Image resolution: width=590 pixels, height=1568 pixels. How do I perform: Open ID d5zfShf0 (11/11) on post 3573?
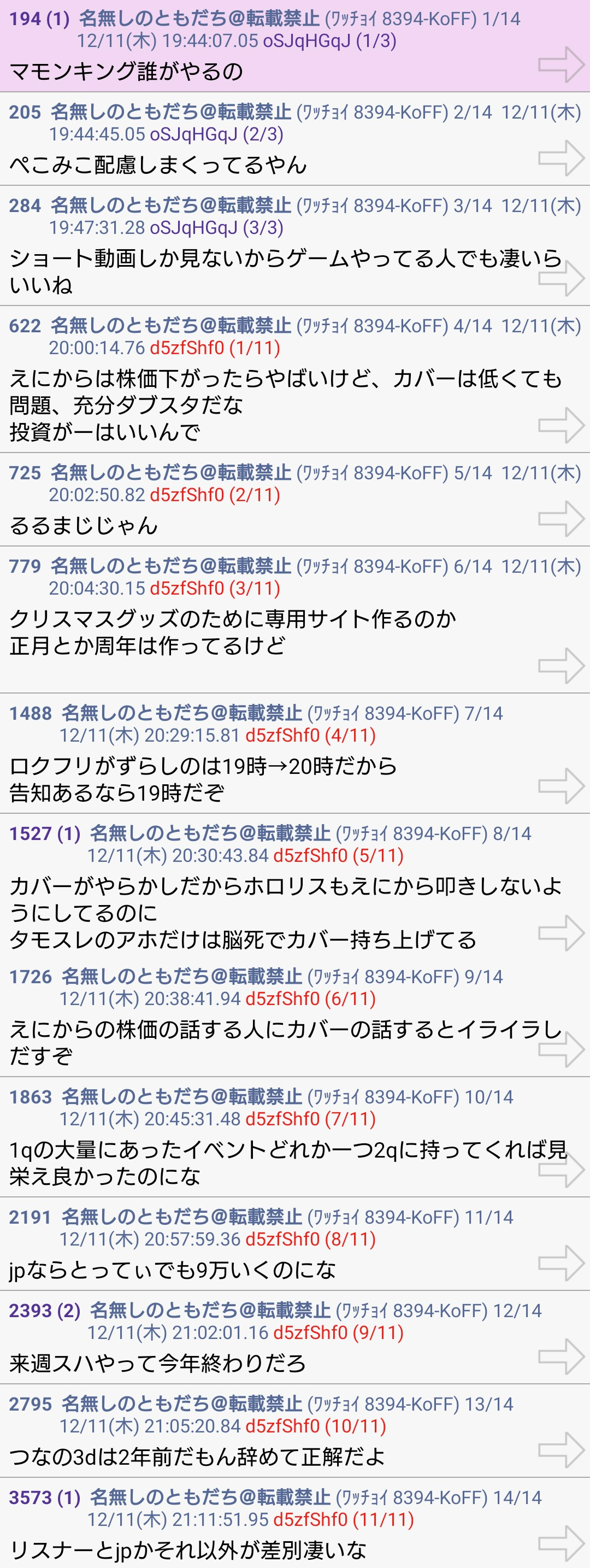coord(343,1519)
